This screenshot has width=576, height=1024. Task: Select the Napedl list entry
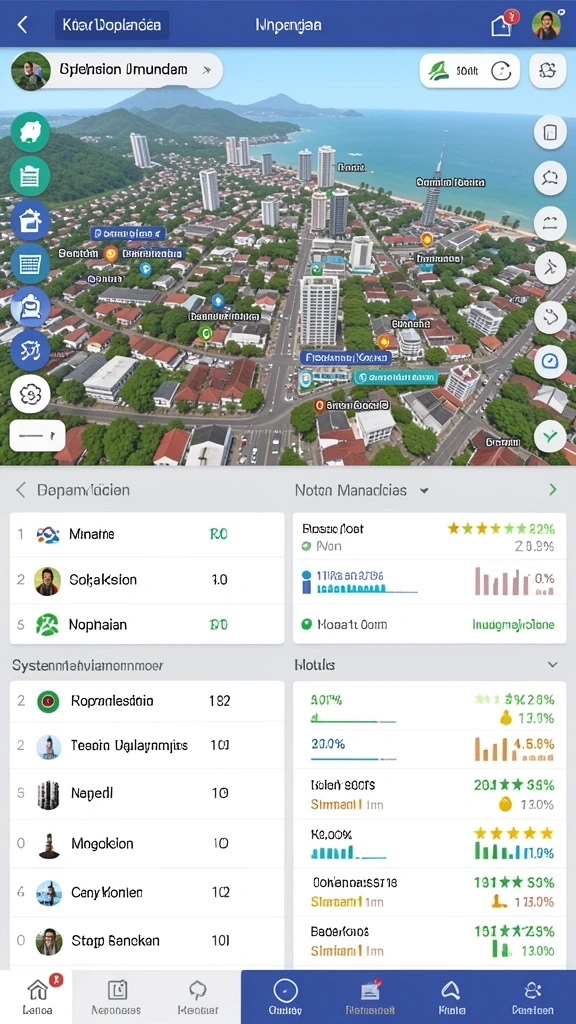click(x=147, y=793)
